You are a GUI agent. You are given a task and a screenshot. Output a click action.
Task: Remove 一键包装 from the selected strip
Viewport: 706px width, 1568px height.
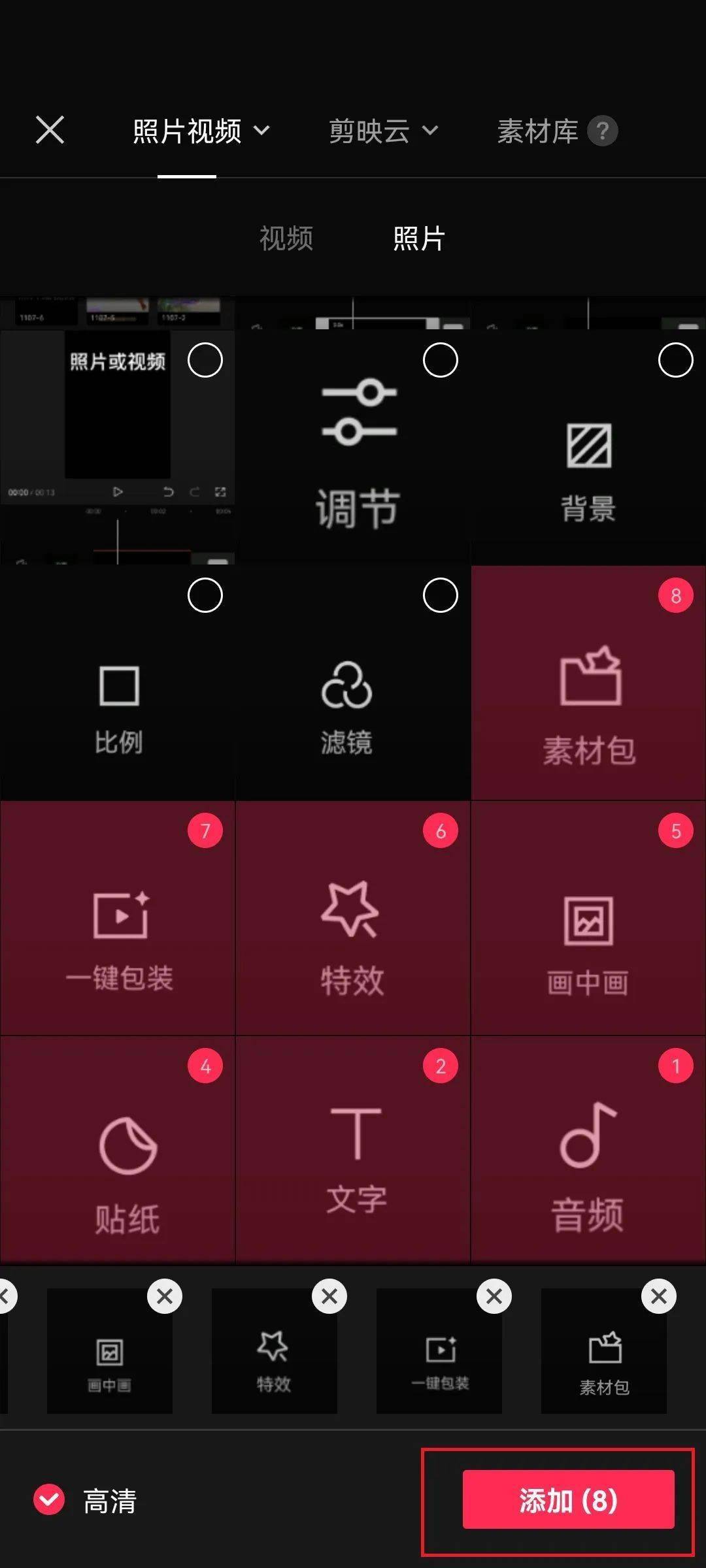pos(494,1296)
